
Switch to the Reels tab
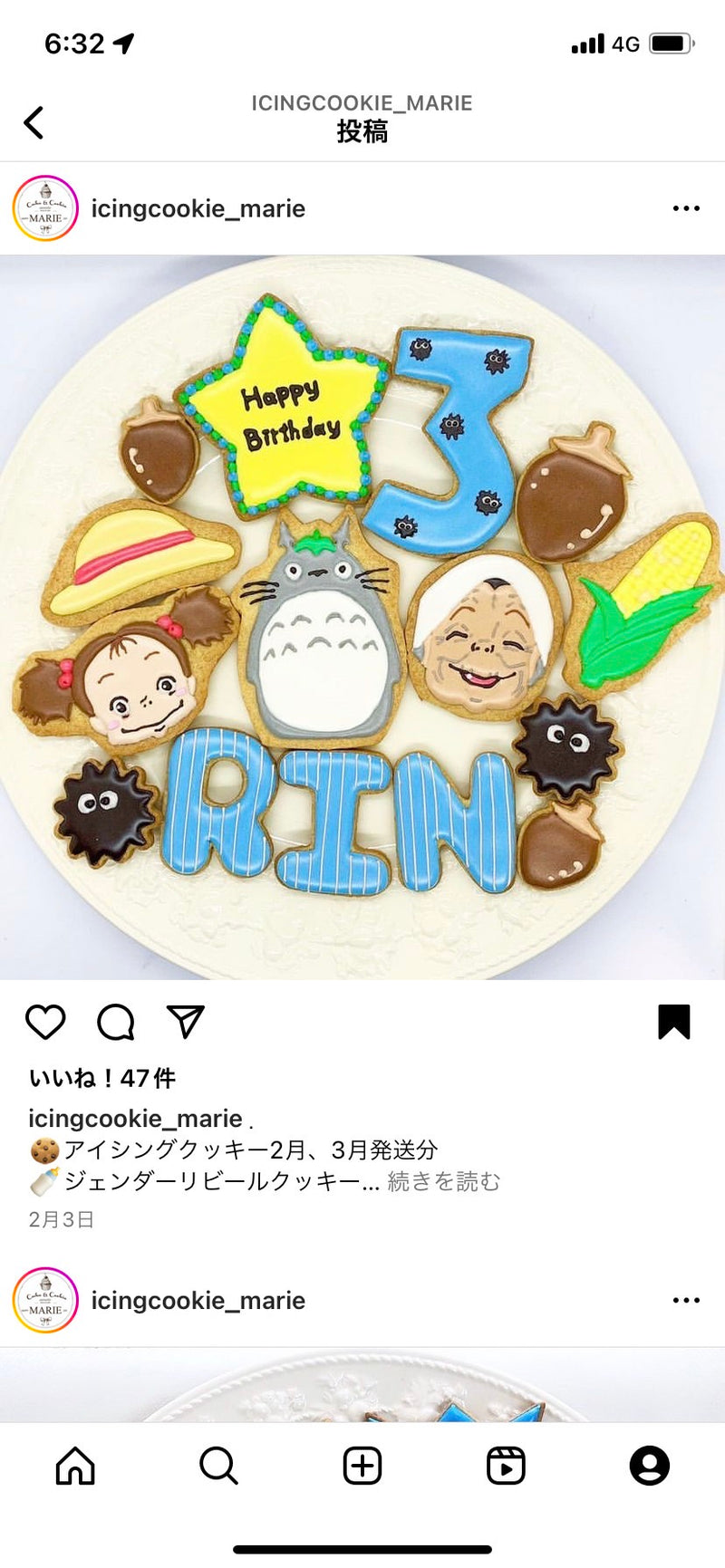click(x=506, y=1465)
